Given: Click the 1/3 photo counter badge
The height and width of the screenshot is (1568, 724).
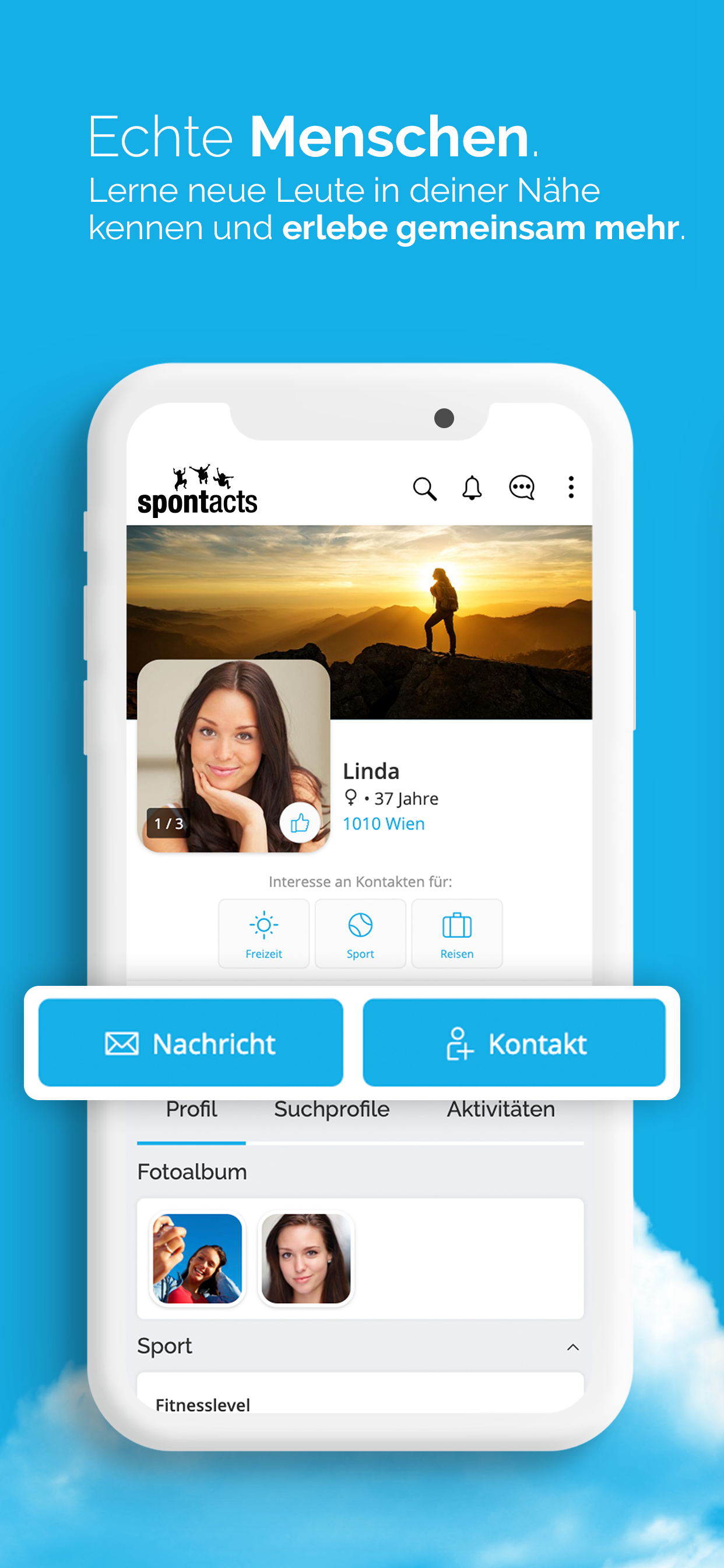Looking at the screenshot, I should pyautogui.click(x=168, y=824).
